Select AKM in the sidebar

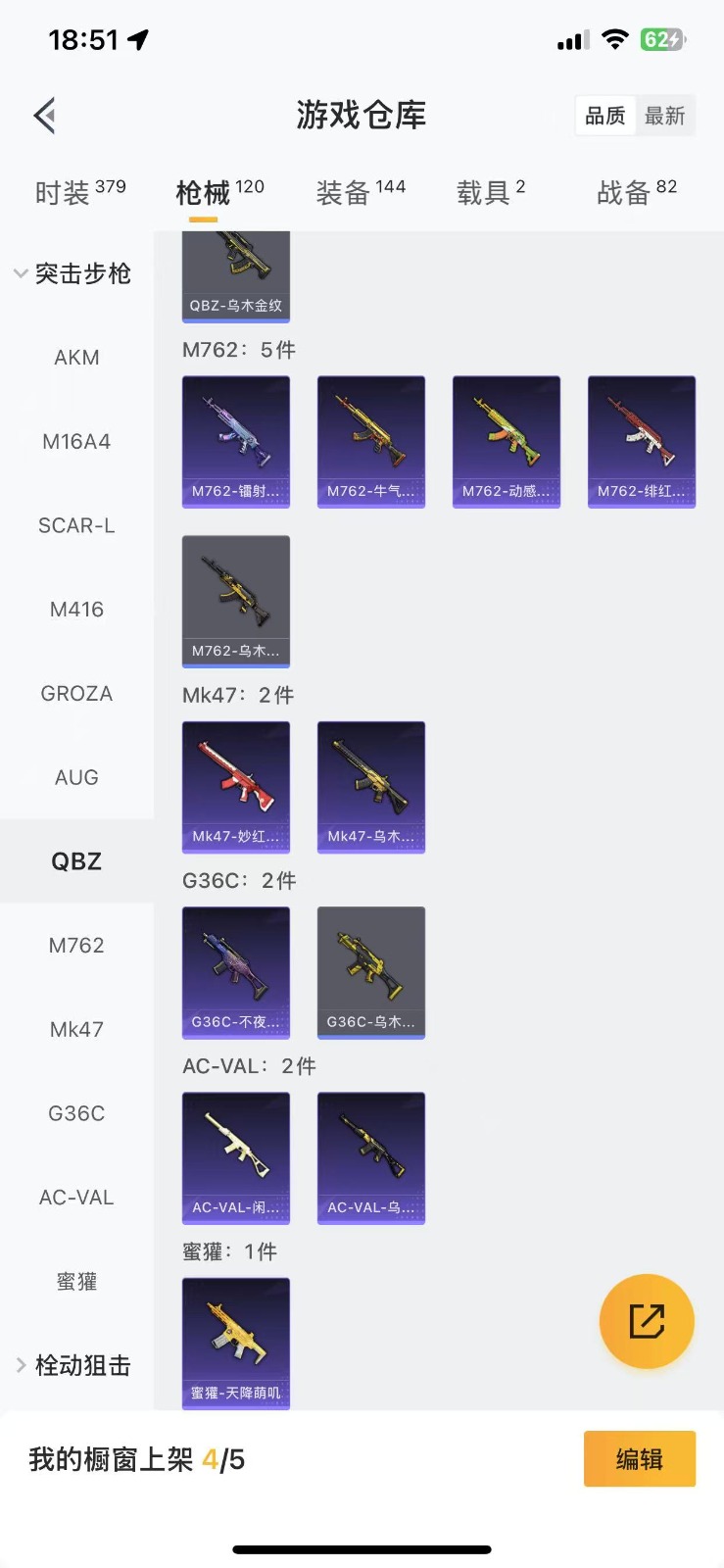point(76,358)
